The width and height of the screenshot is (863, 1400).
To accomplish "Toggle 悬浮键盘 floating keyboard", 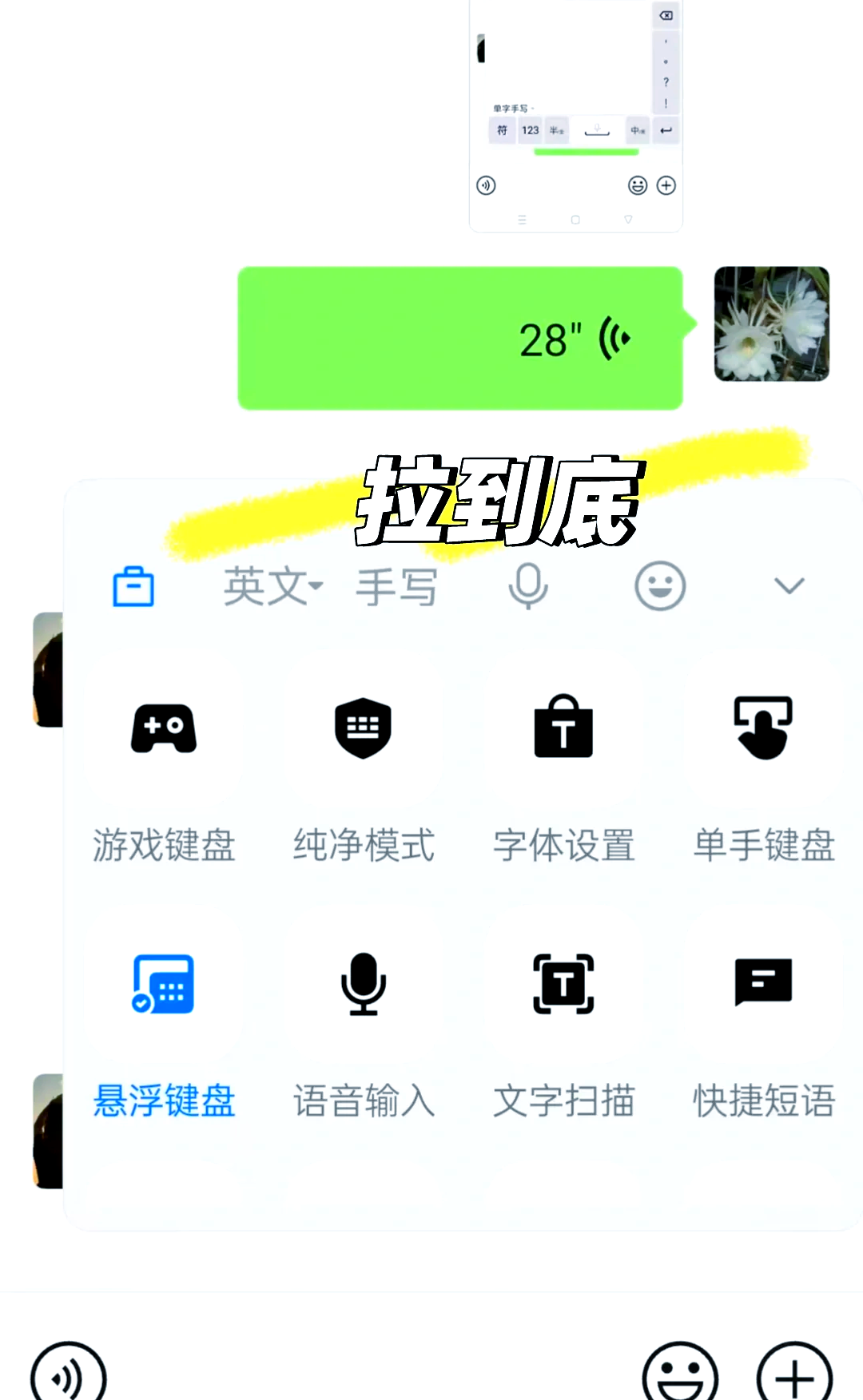I will tap(164, 1032).
